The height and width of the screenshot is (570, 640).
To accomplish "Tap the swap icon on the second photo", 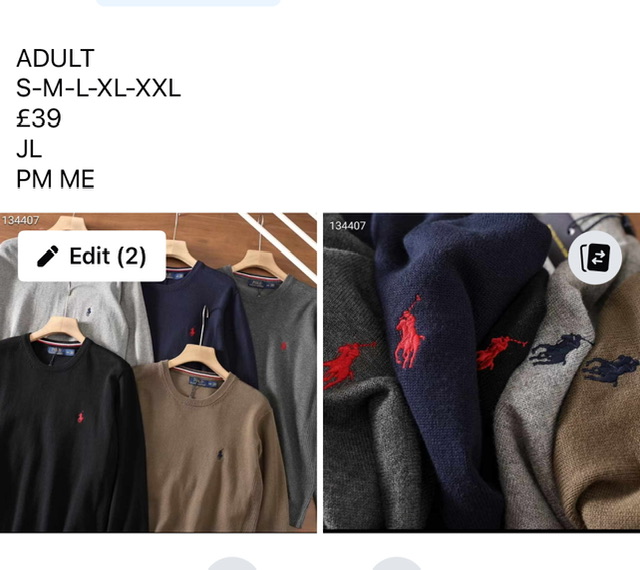I will [x=594, y=258].
